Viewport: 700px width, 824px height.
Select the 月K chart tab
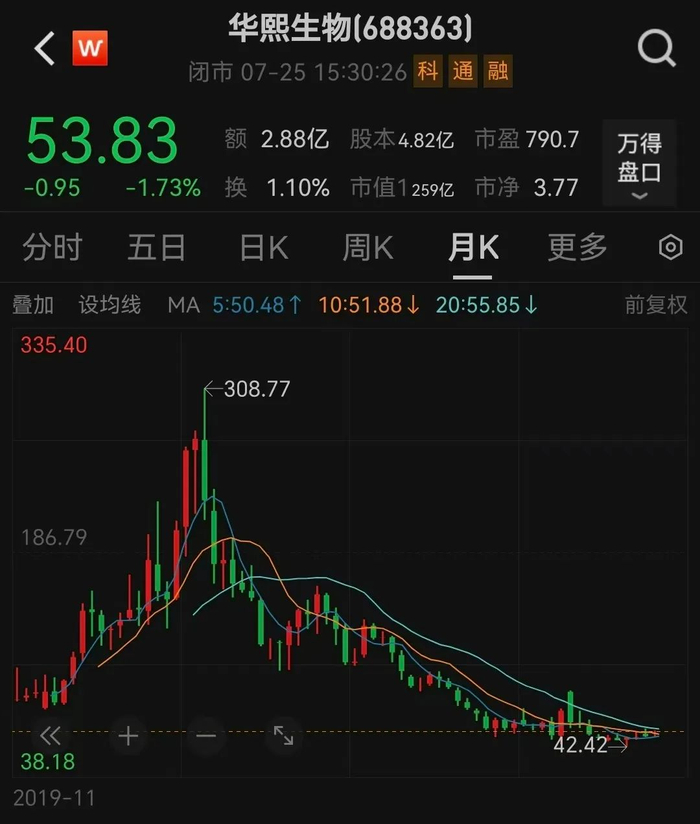(x=473, y=247)
